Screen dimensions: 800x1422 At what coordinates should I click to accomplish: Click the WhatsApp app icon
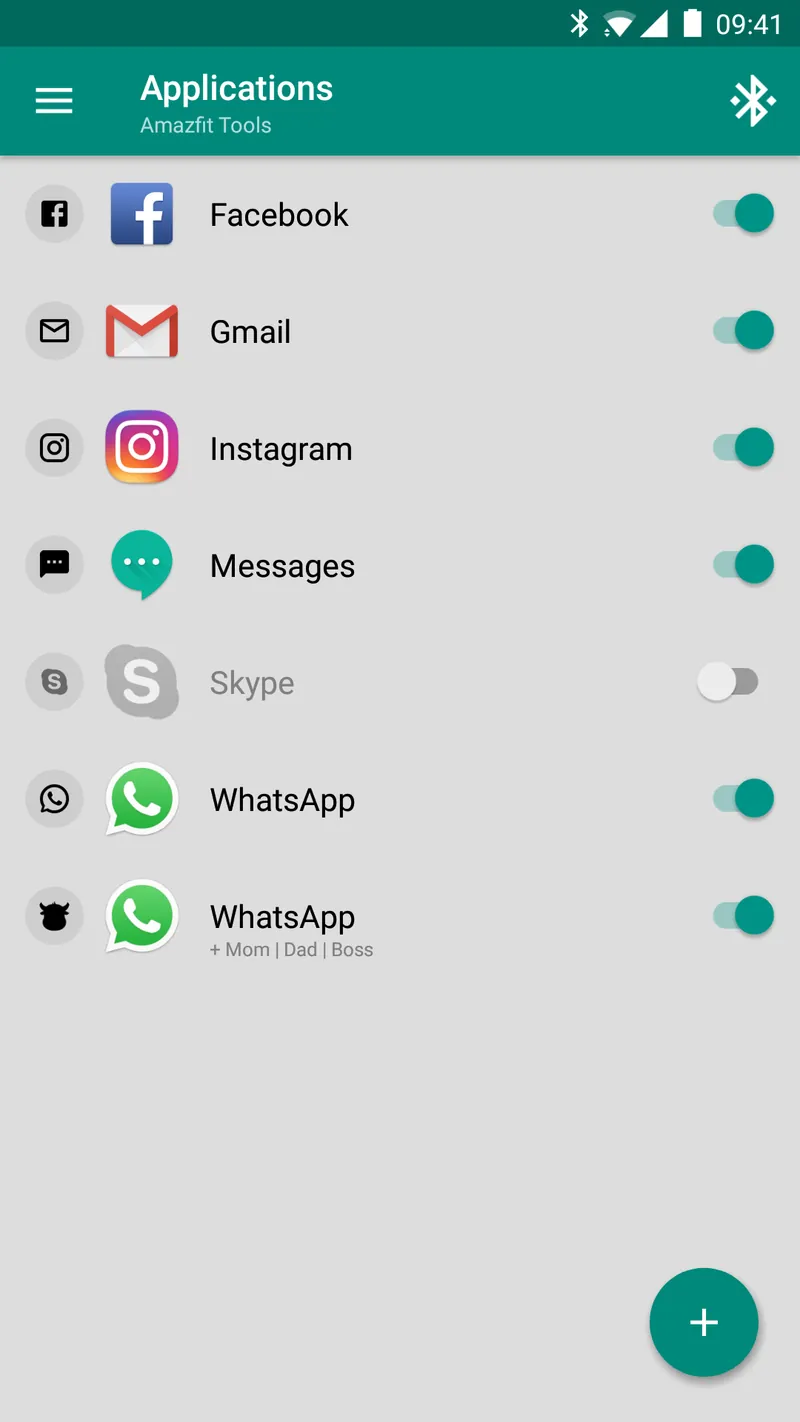[141, 798]
